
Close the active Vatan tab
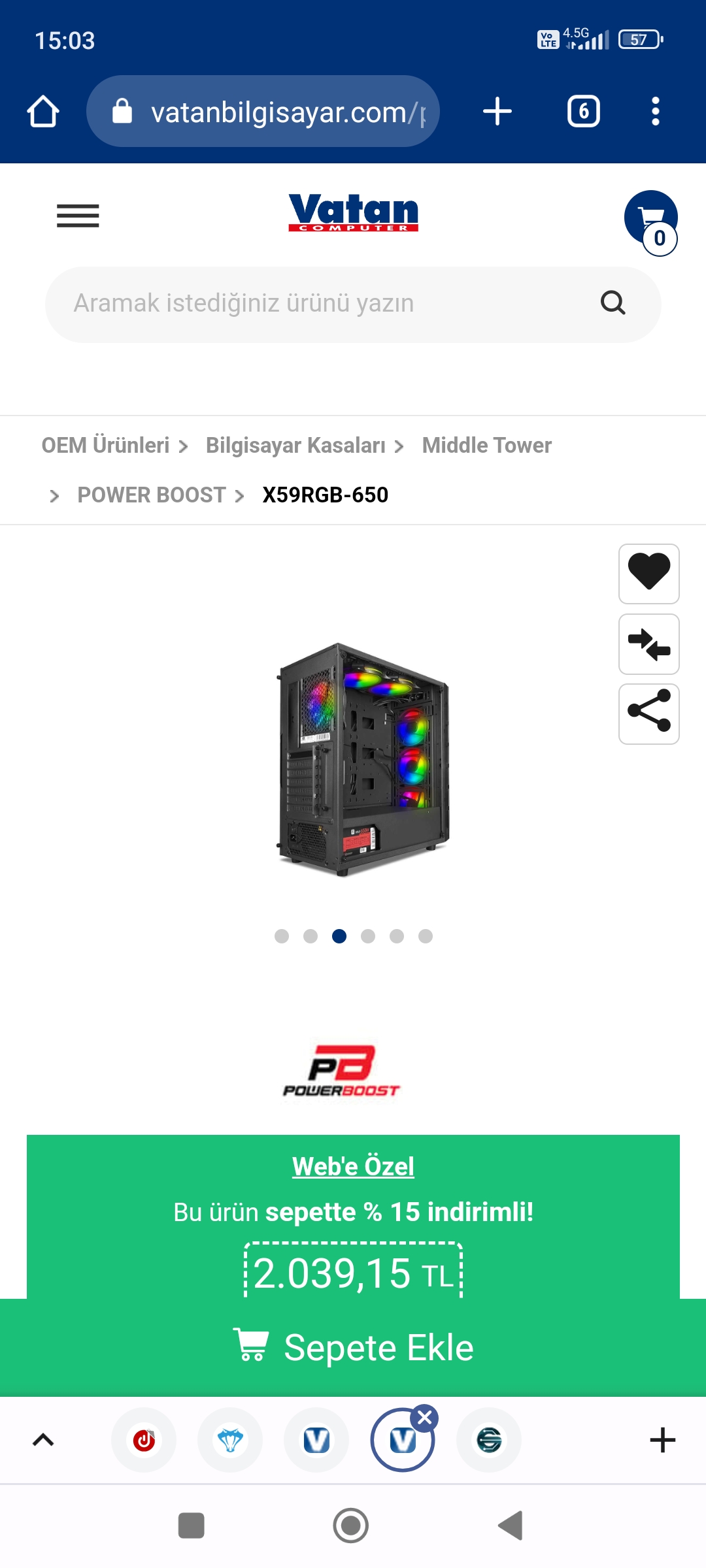(425, 1418)
